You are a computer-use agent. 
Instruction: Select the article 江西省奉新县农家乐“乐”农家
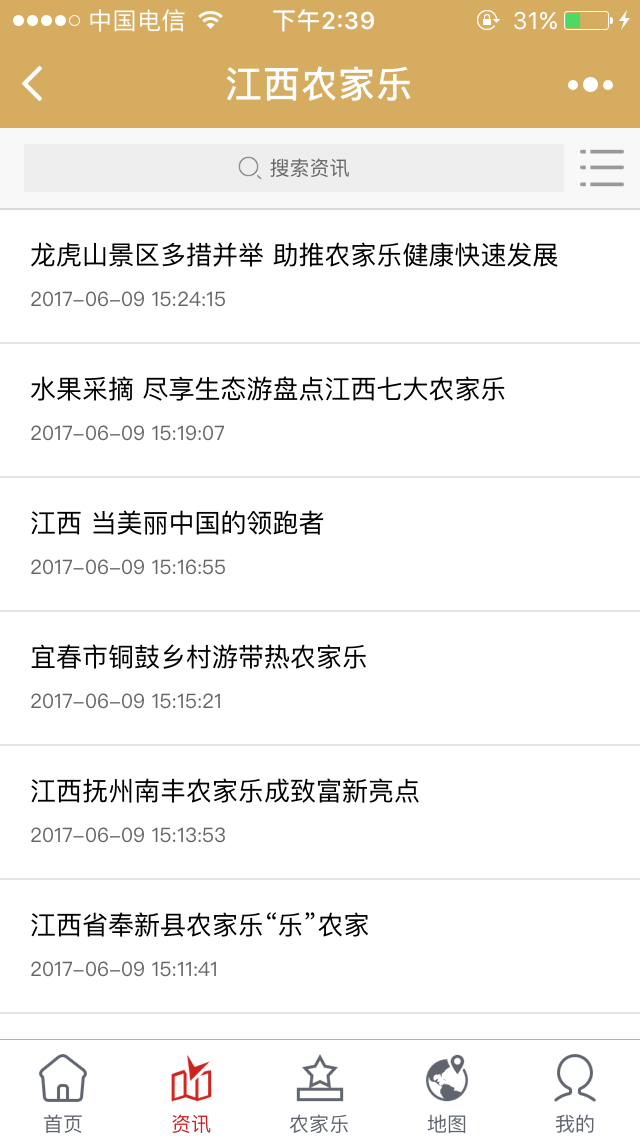(x=320, y=946)
